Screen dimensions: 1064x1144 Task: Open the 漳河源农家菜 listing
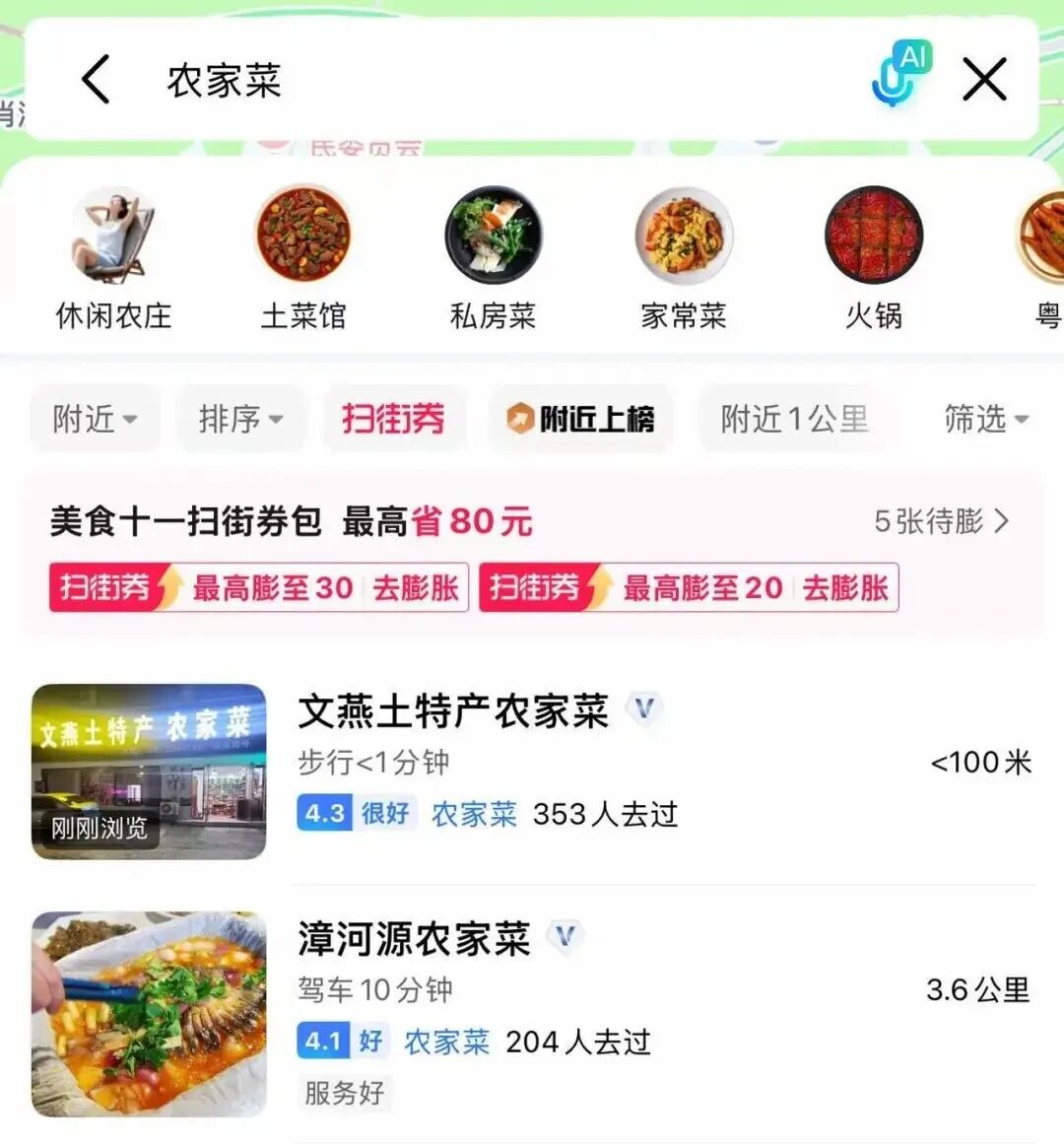click(414, 939)
